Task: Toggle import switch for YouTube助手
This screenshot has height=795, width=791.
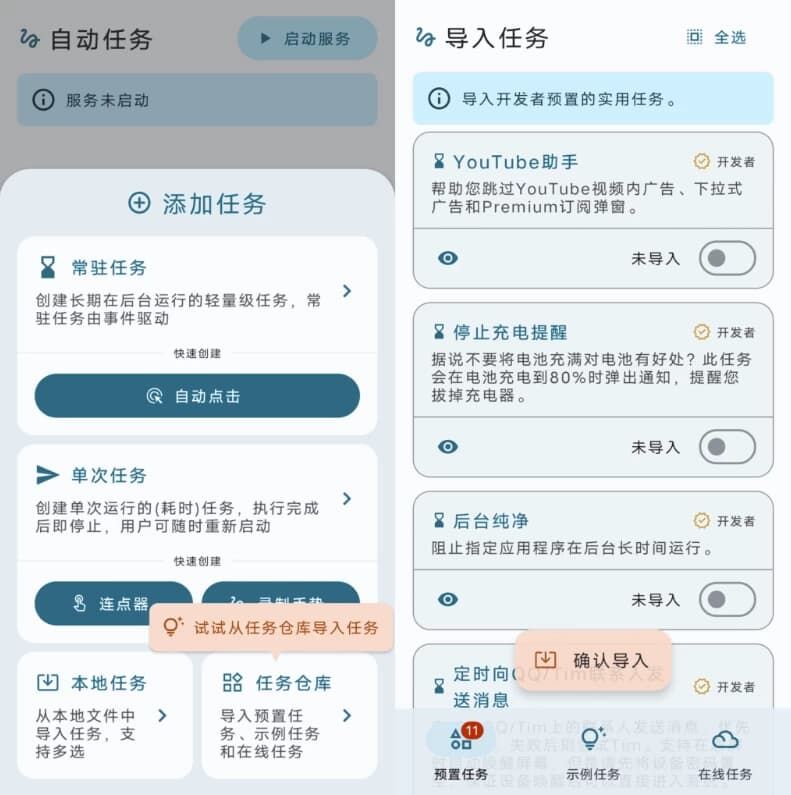Action: [x=726, y=258]
